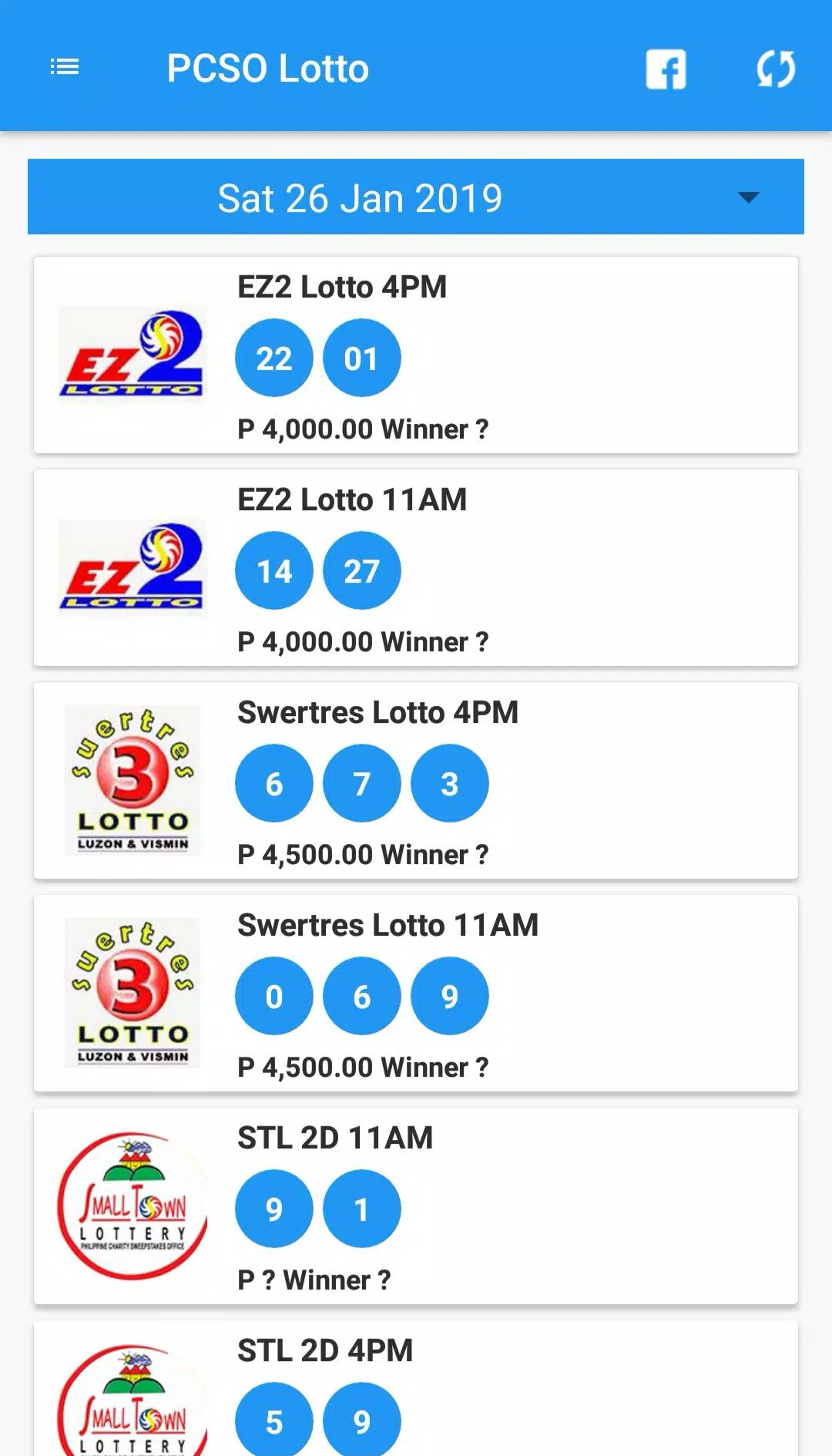Click ball 9 in Swertres 11AM result
This screenshot has height=1456, width=832.
[x=450, y=995]
